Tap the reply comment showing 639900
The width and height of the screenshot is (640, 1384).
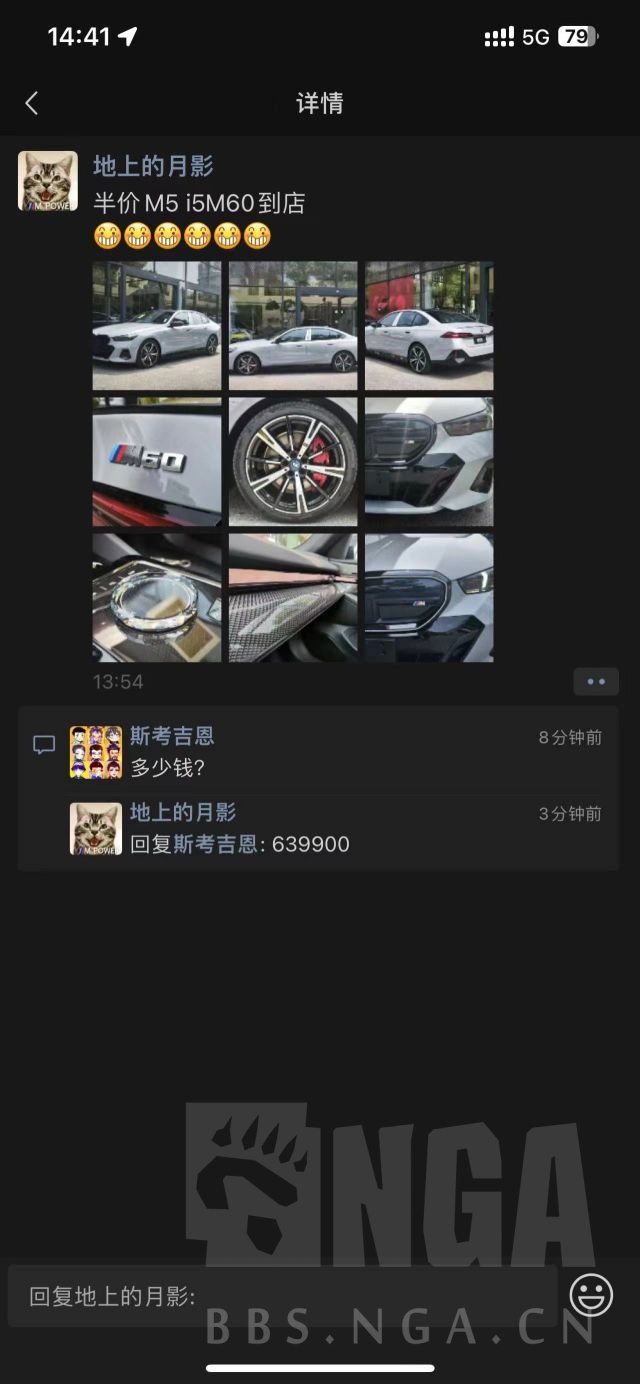coord(262,844)
